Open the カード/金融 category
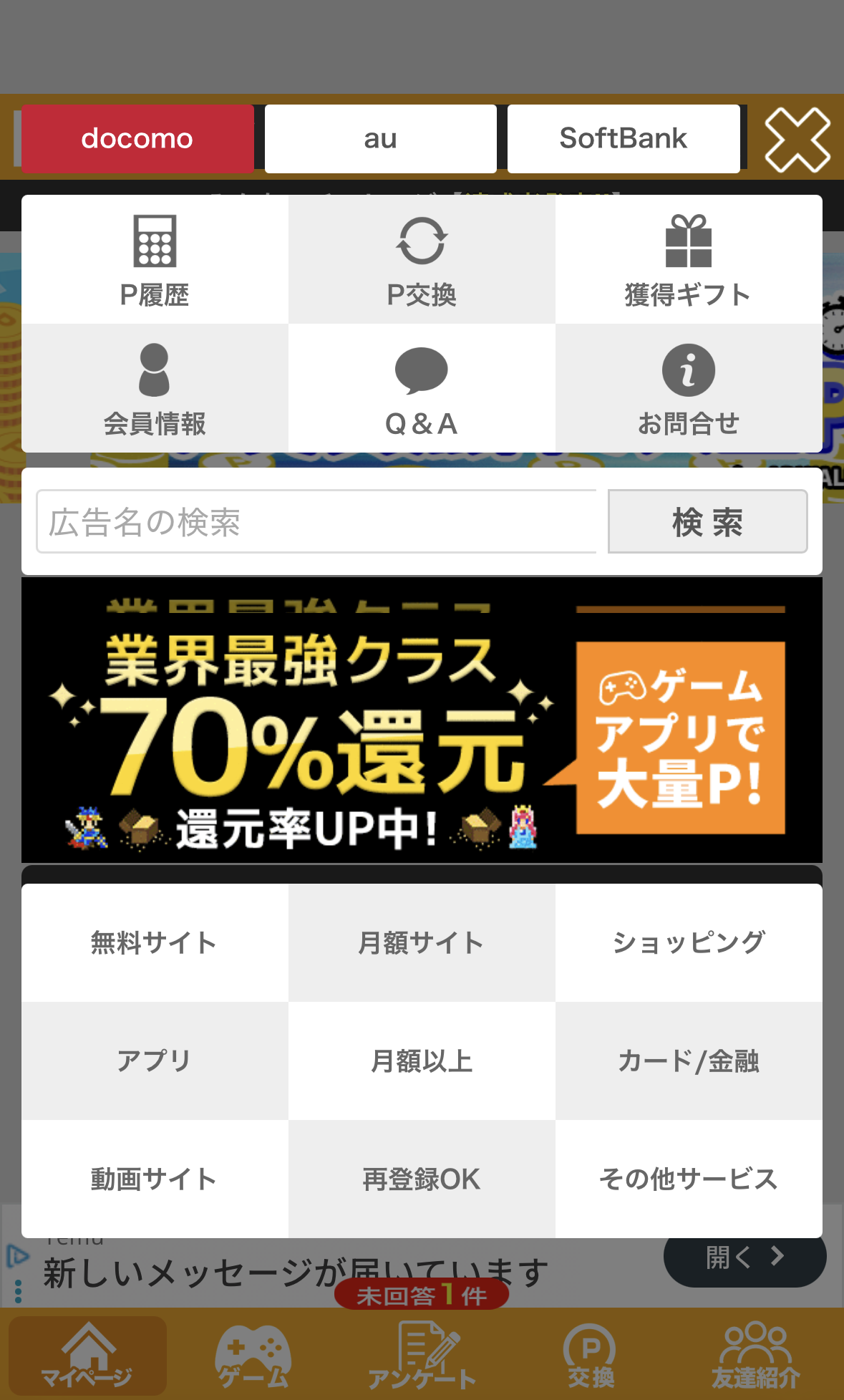Image resolution: width=844 pixels, height=1400 pixels. (x=688, y=1061)
